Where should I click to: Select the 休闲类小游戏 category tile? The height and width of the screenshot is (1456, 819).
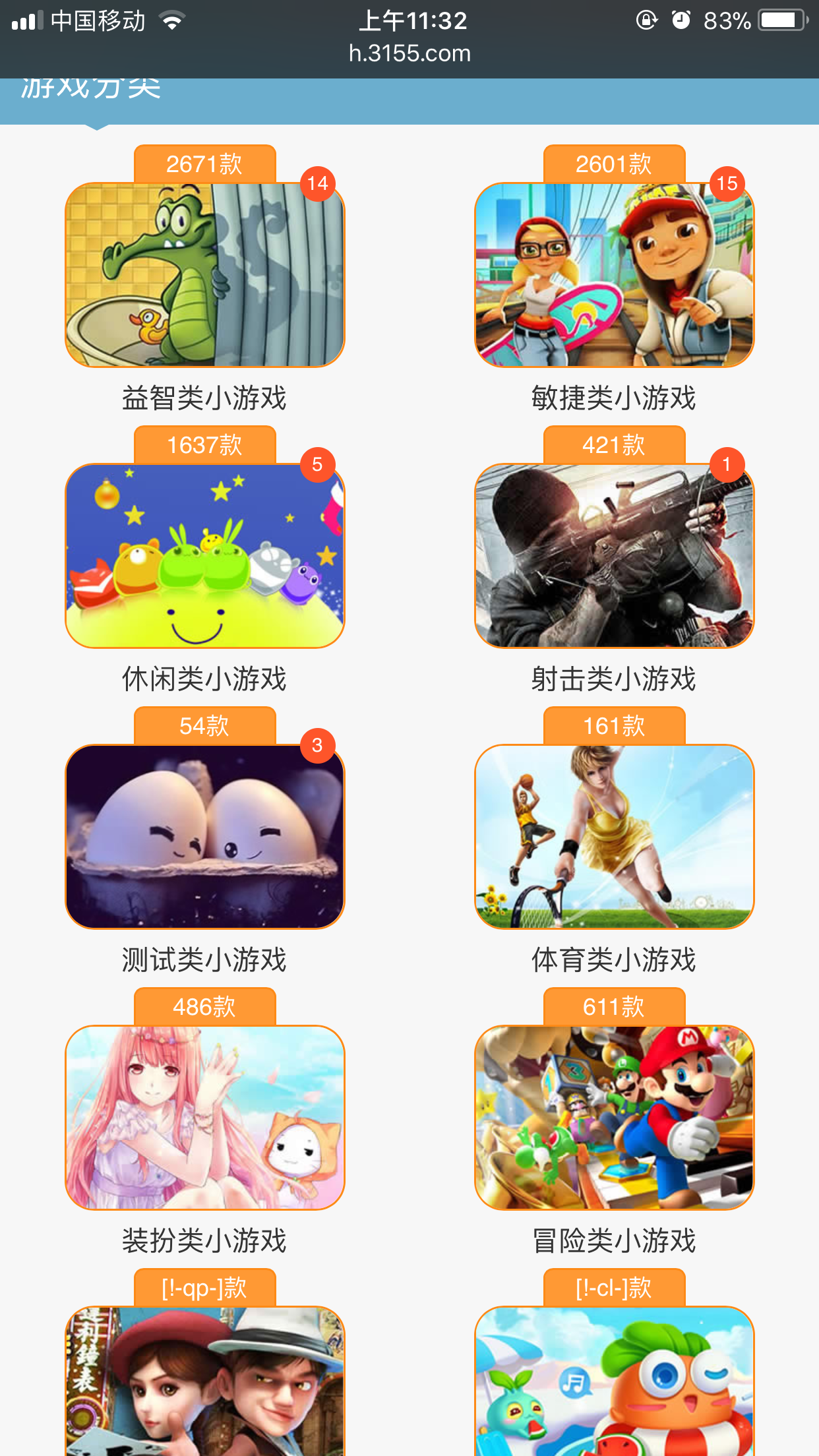point(204,556)
